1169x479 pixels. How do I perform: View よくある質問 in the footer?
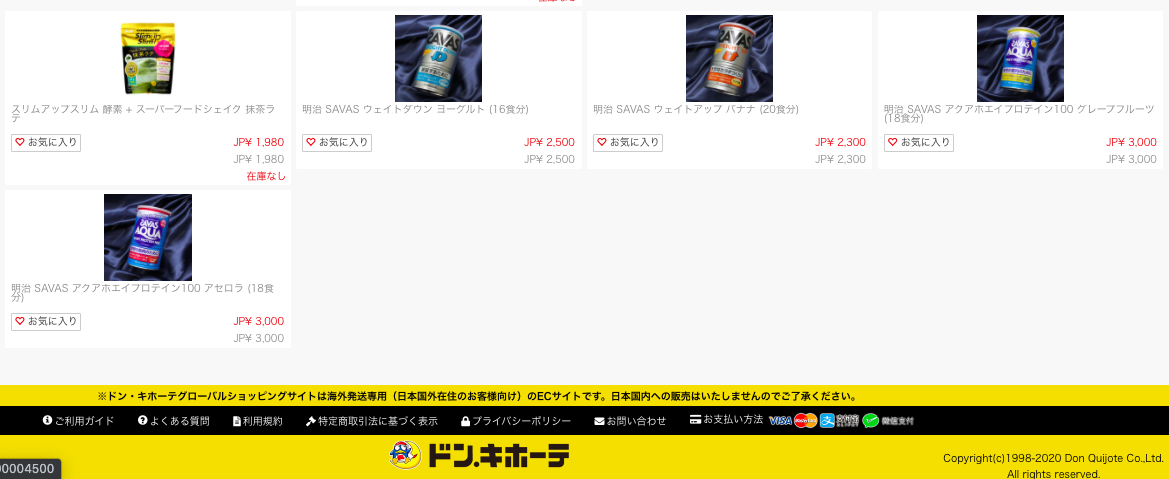pyautogui.click(x=174, y=421)
